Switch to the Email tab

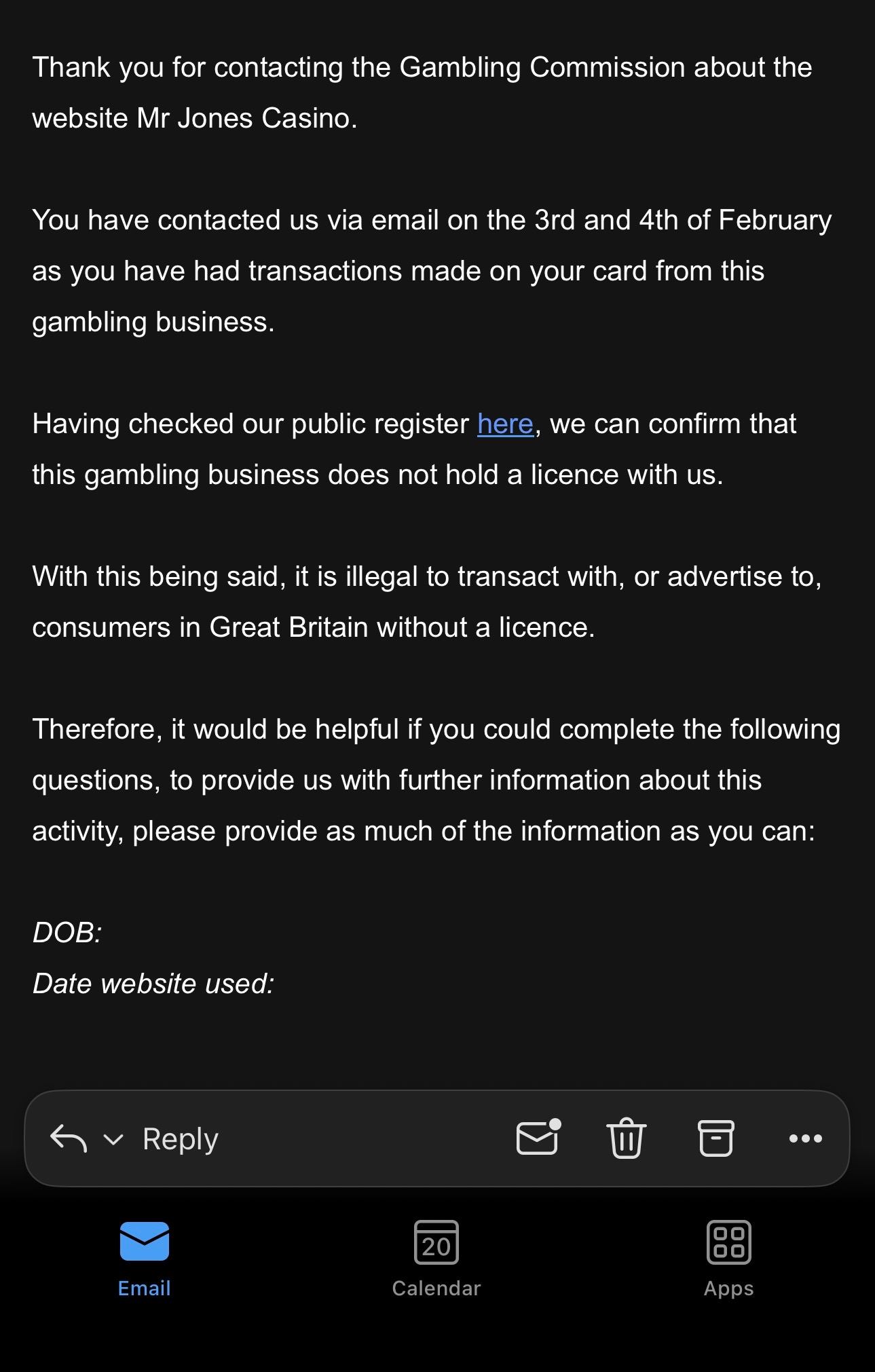click(144, 1258)
